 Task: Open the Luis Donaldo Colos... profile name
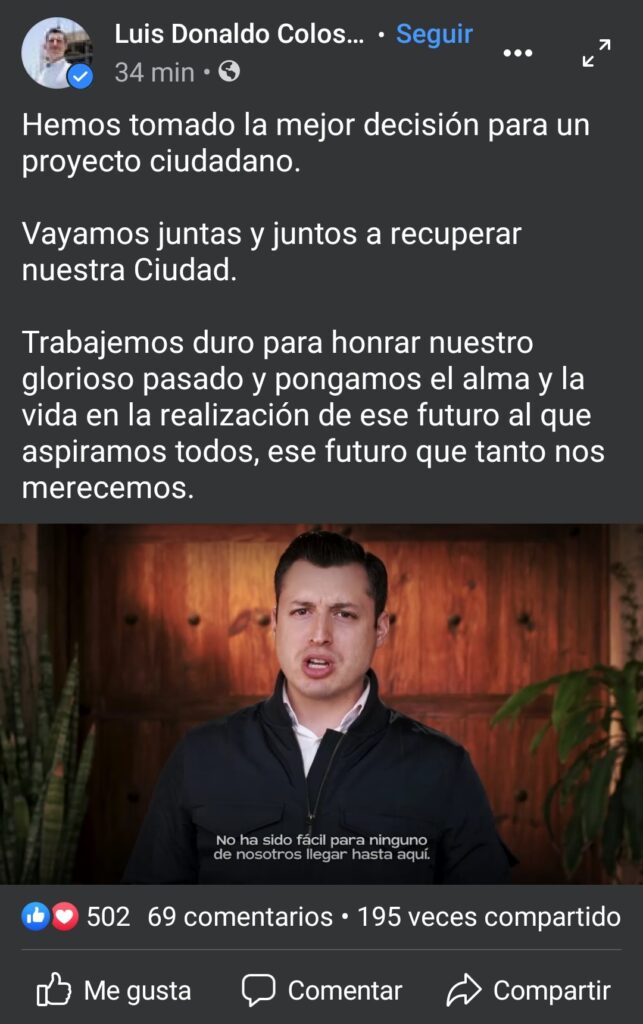point(239,34)
